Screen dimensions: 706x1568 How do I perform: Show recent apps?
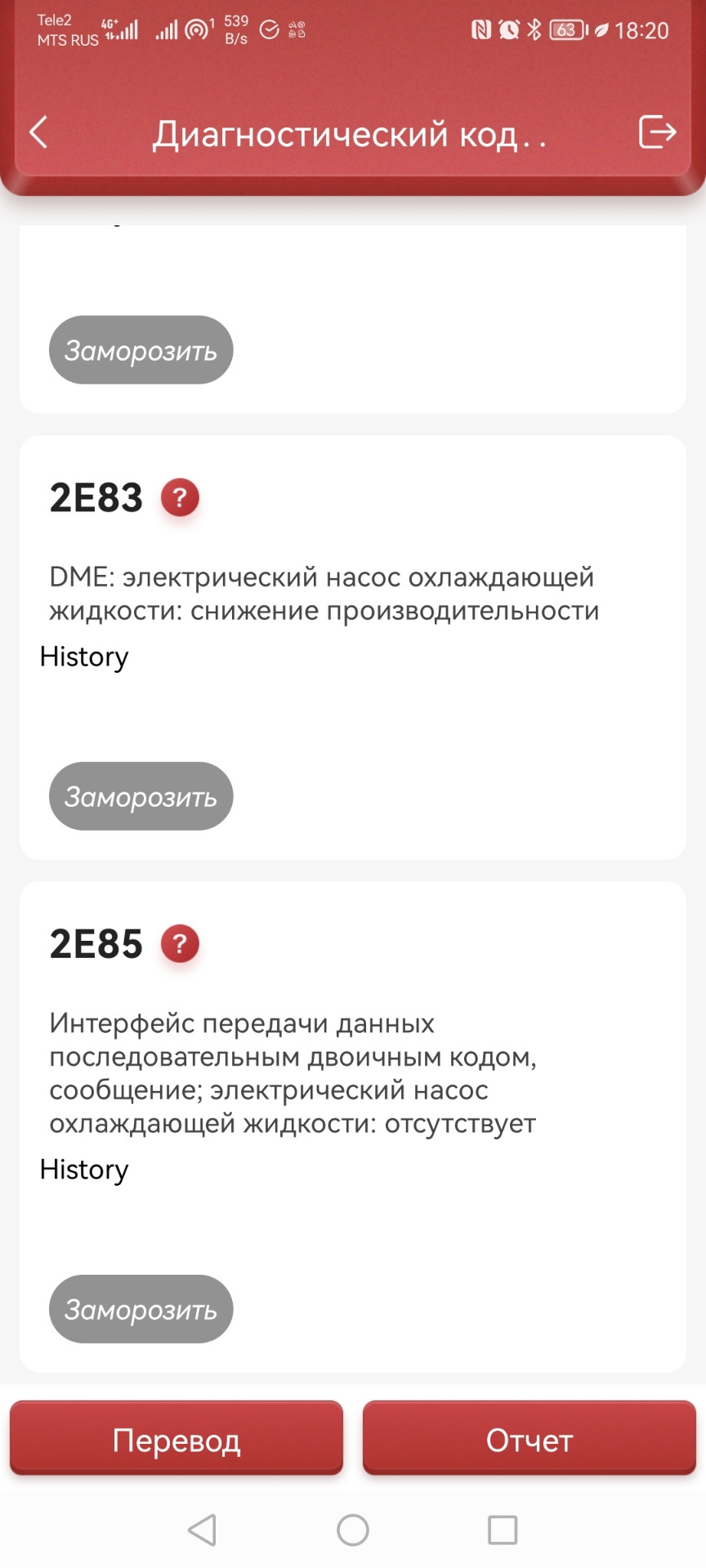(x=503, y=1530)
